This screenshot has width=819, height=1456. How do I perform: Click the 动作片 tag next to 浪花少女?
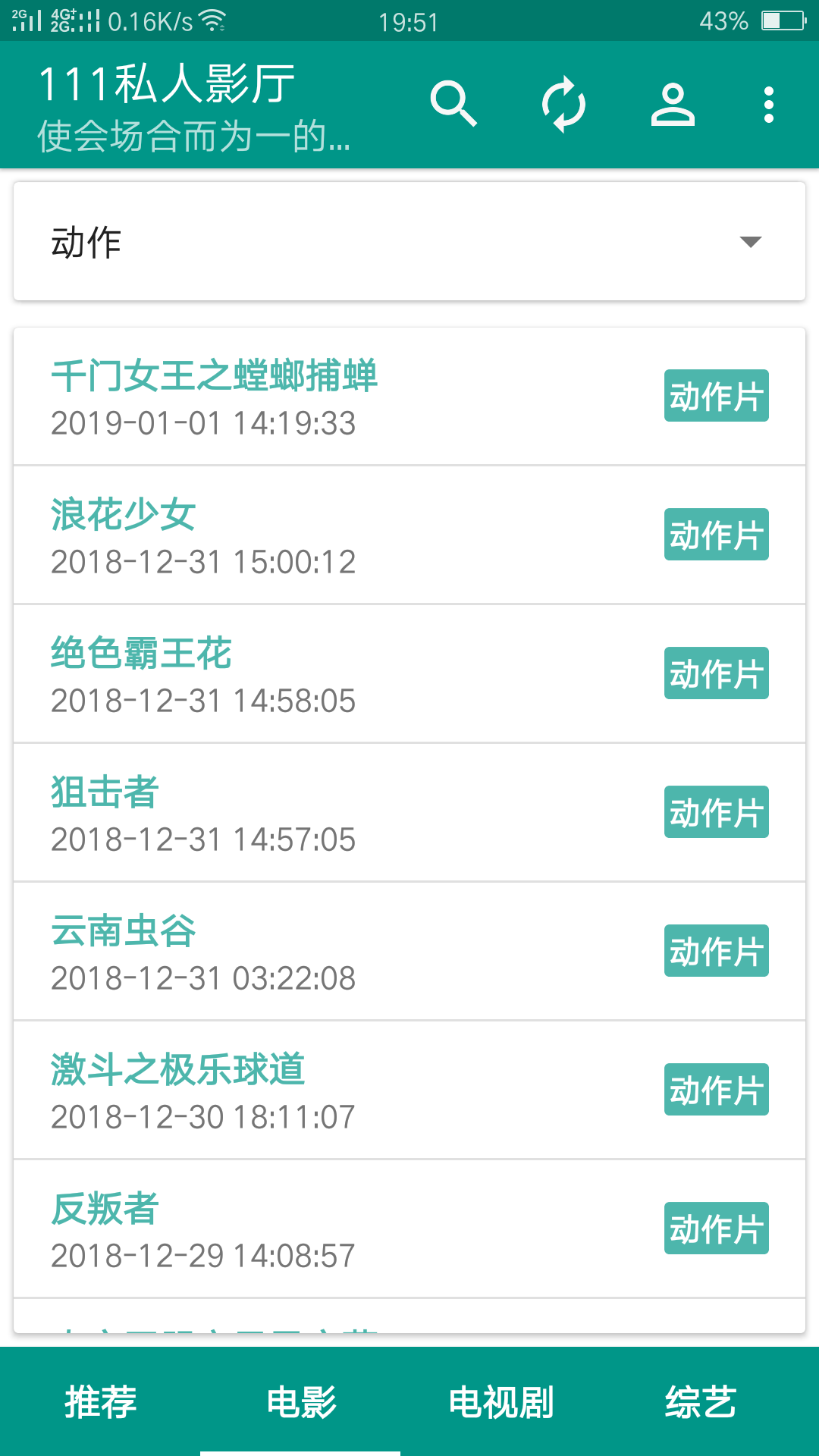716,535
